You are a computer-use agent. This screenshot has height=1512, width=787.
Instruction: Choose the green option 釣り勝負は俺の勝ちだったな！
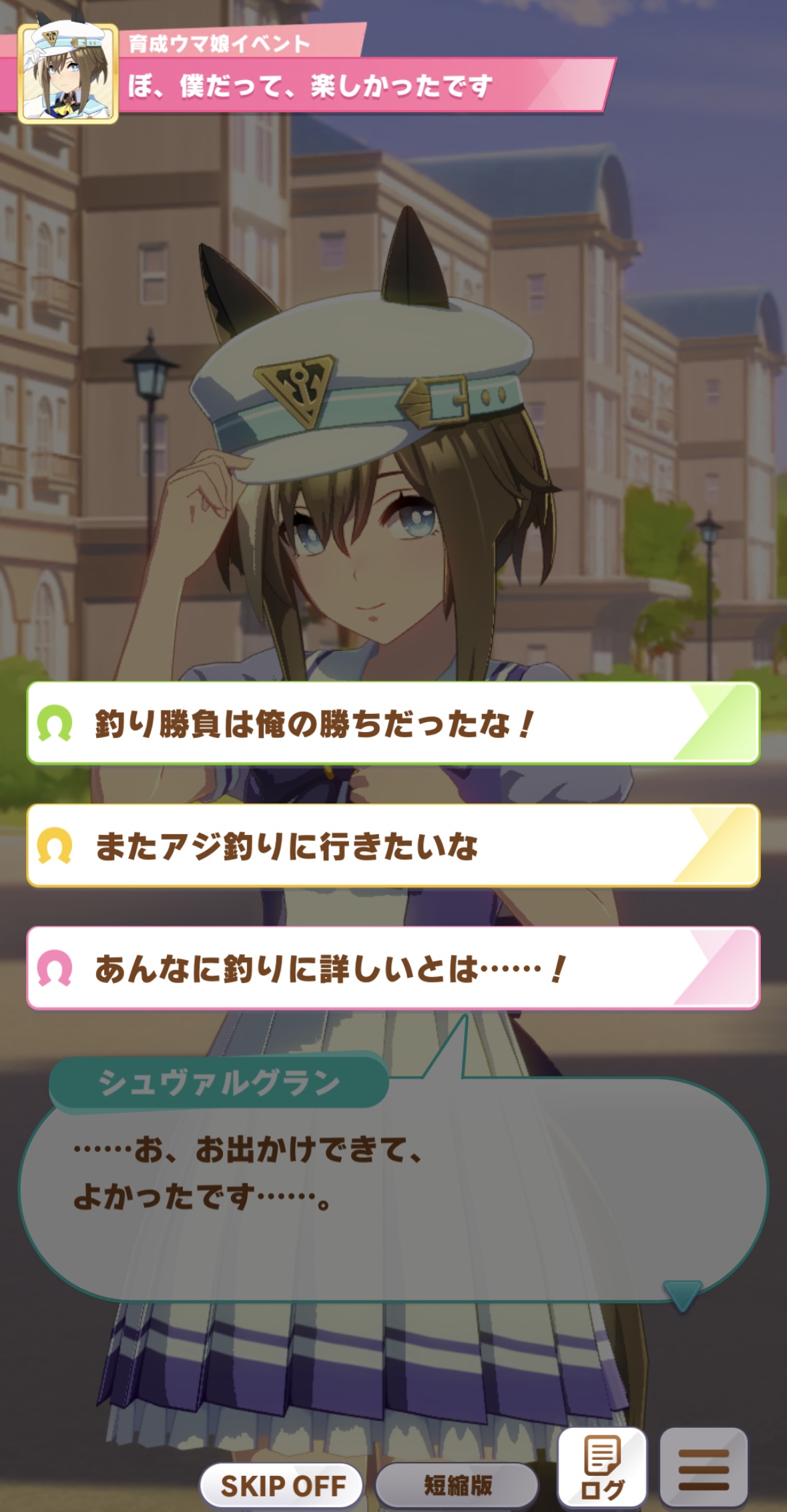click(392, 723)
